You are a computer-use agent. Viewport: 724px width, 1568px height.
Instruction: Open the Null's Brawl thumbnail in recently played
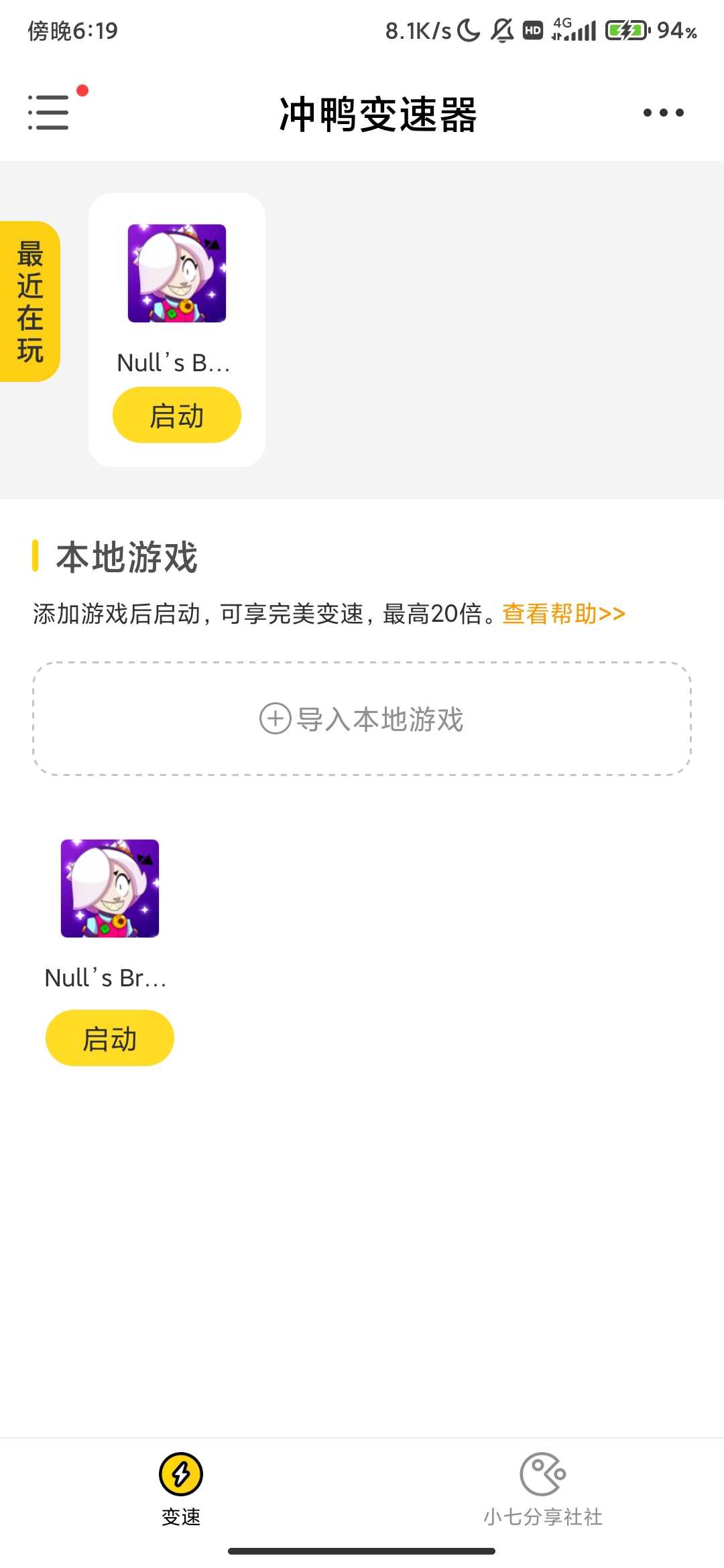[176, 273]
